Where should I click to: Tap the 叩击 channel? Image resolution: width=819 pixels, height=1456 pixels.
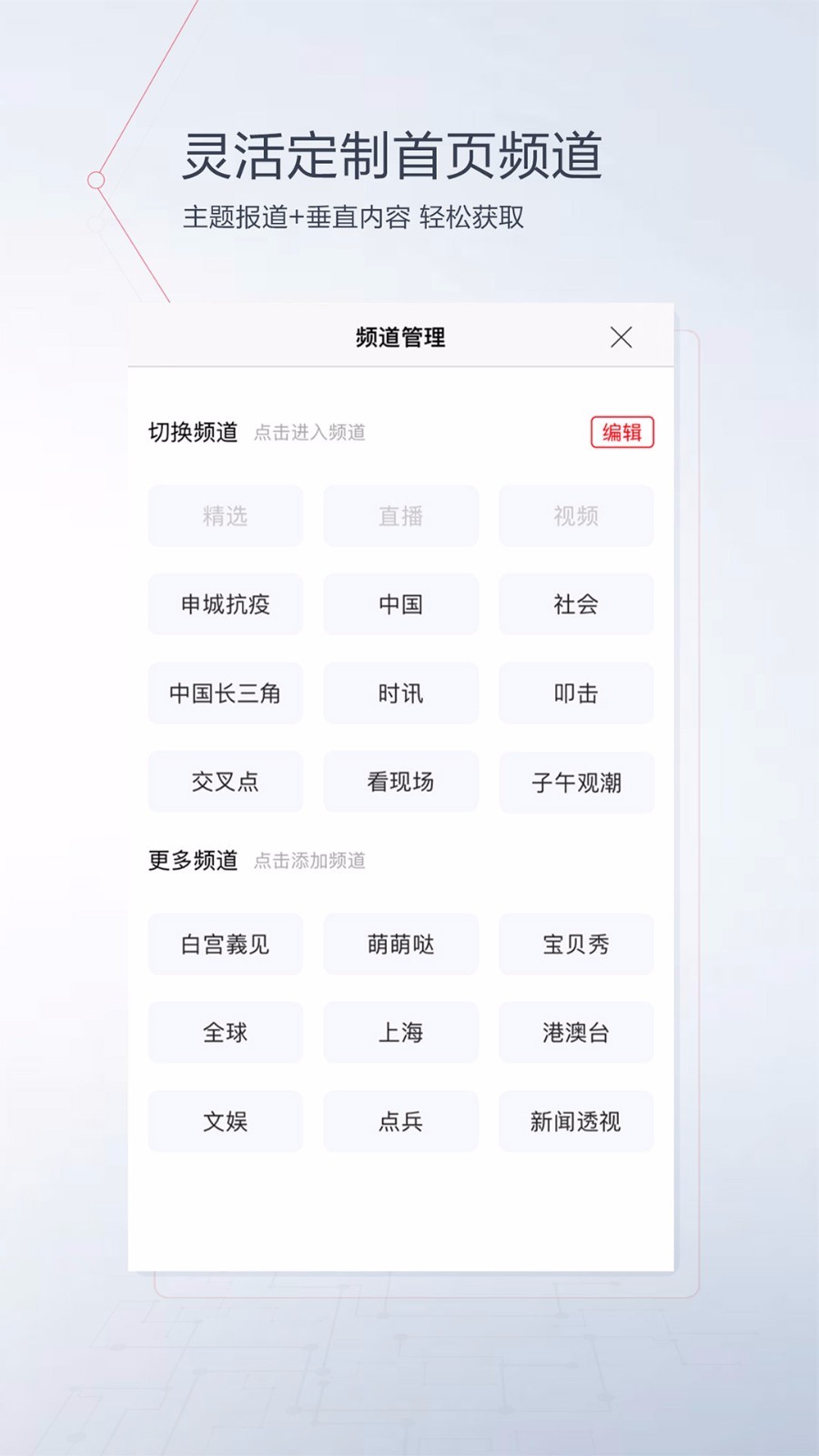coord(576,693)
